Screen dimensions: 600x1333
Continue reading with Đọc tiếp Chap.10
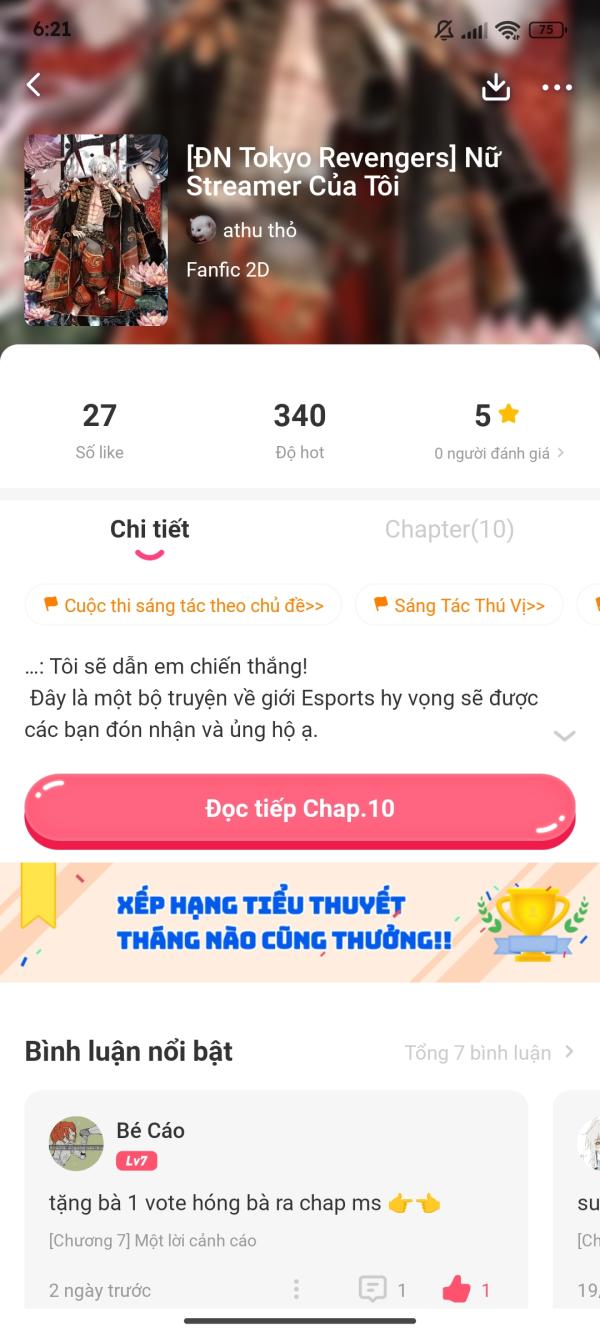click(300, 809)
